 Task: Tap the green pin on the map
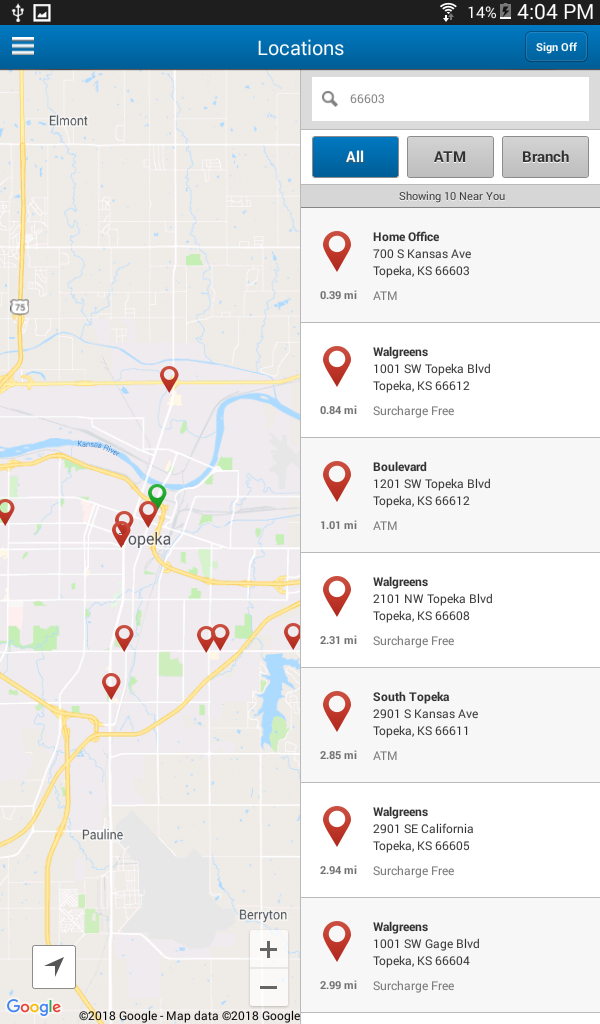(x=157, y=494)
